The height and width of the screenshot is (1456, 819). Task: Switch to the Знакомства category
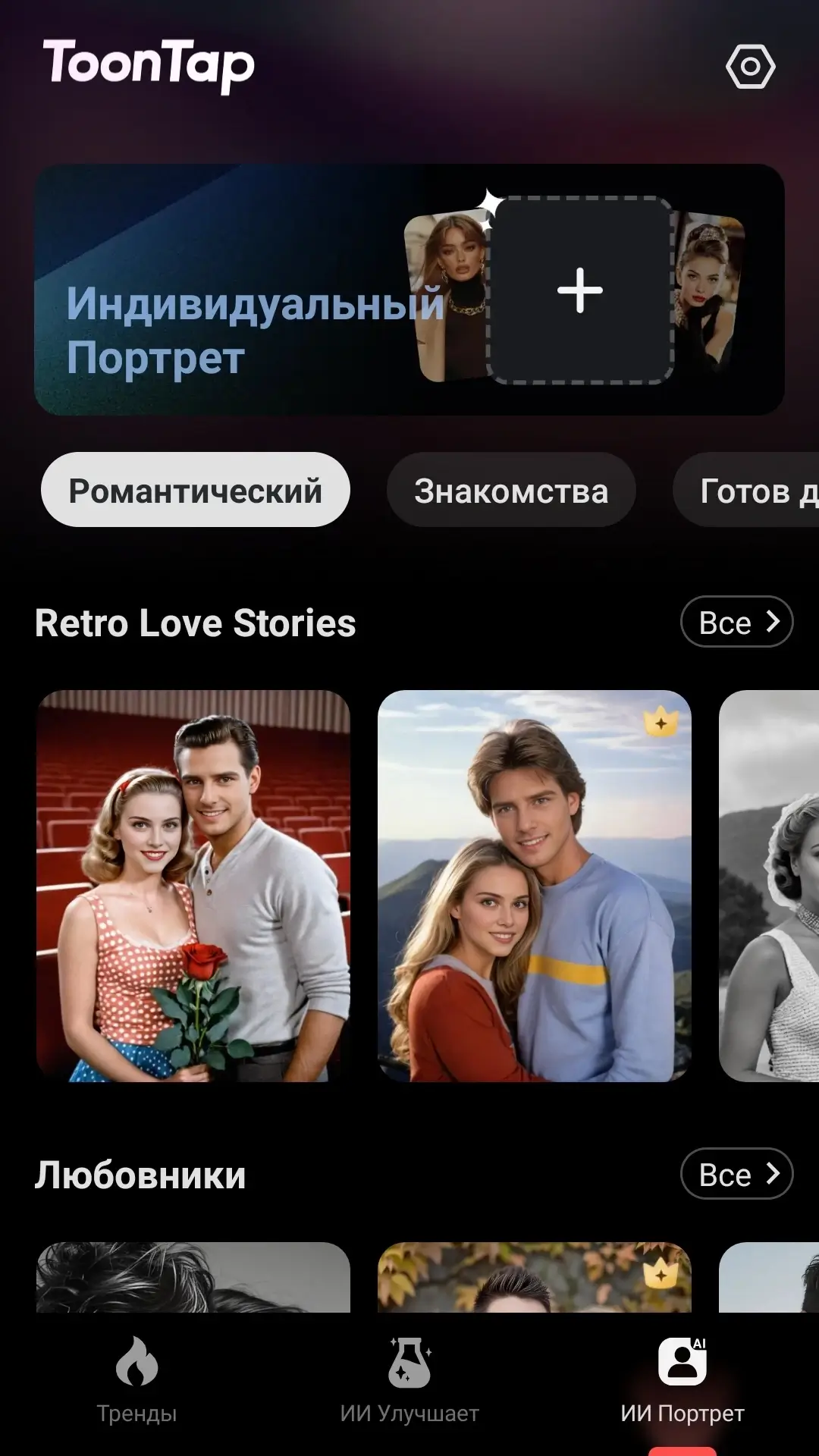click(x=511, y=490)
